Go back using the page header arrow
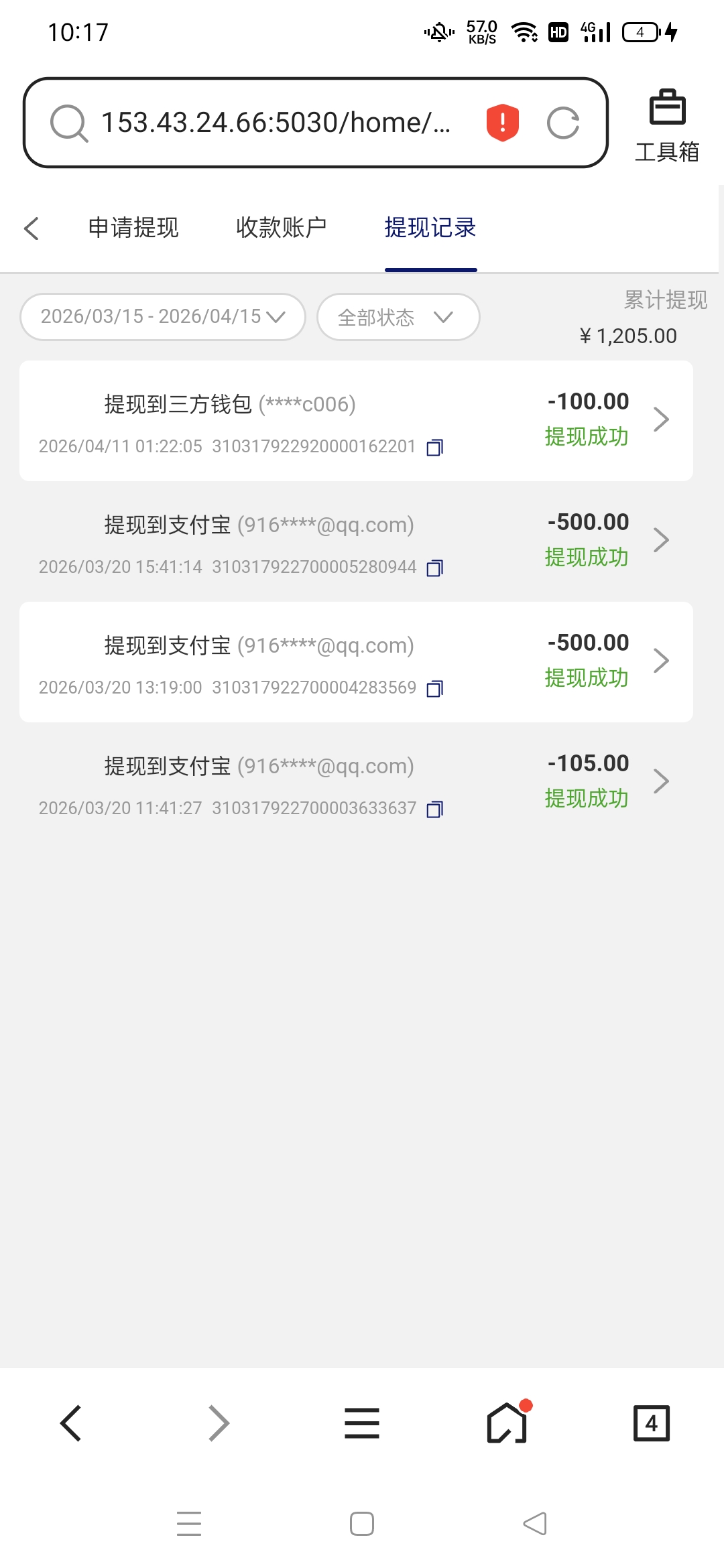The image size is (724, 1568). point(32,228)
